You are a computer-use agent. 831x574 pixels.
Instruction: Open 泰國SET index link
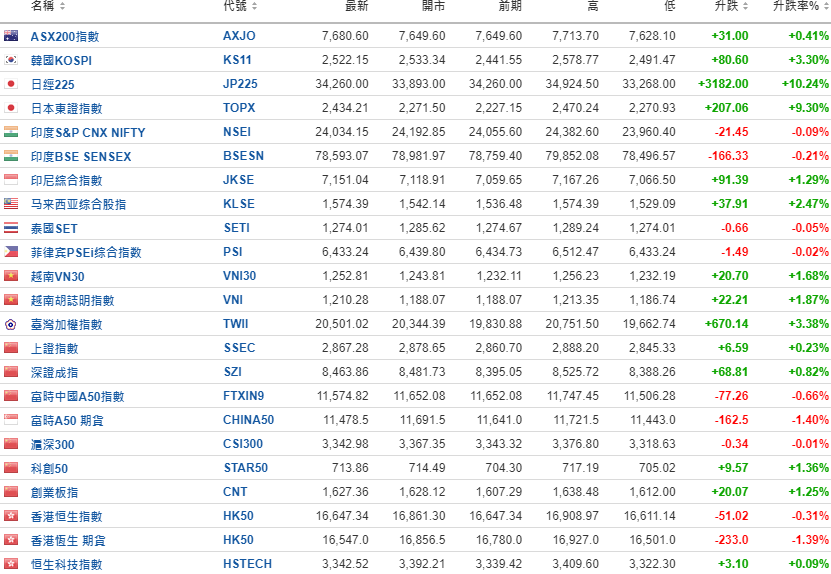[55, 228]
